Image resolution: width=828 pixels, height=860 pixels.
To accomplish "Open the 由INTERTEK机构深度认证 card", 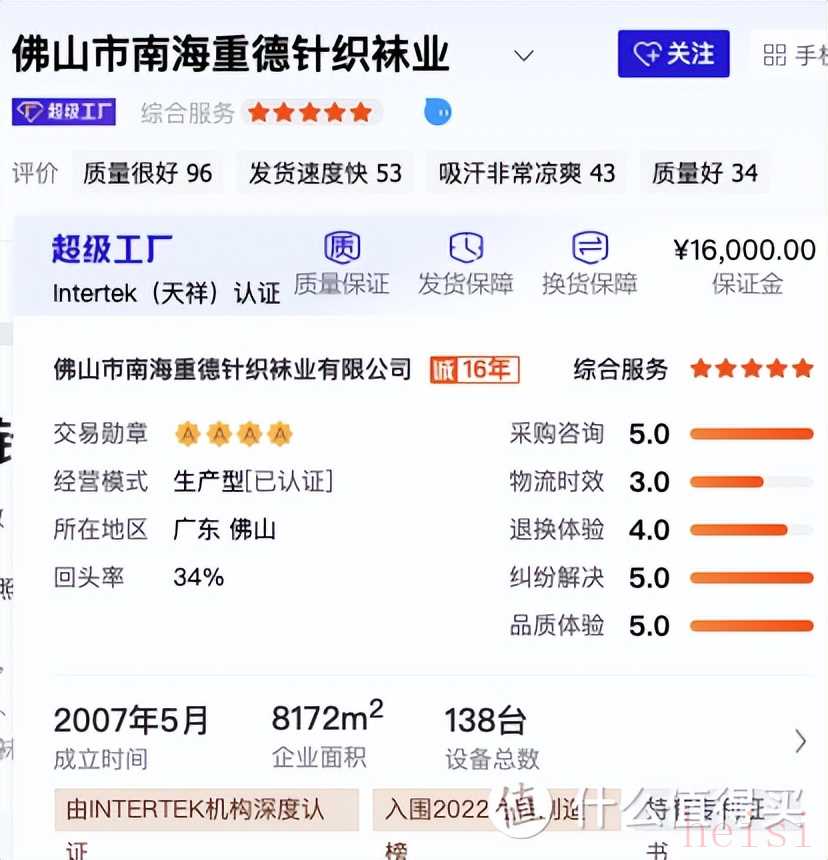I will coord(206,810).
